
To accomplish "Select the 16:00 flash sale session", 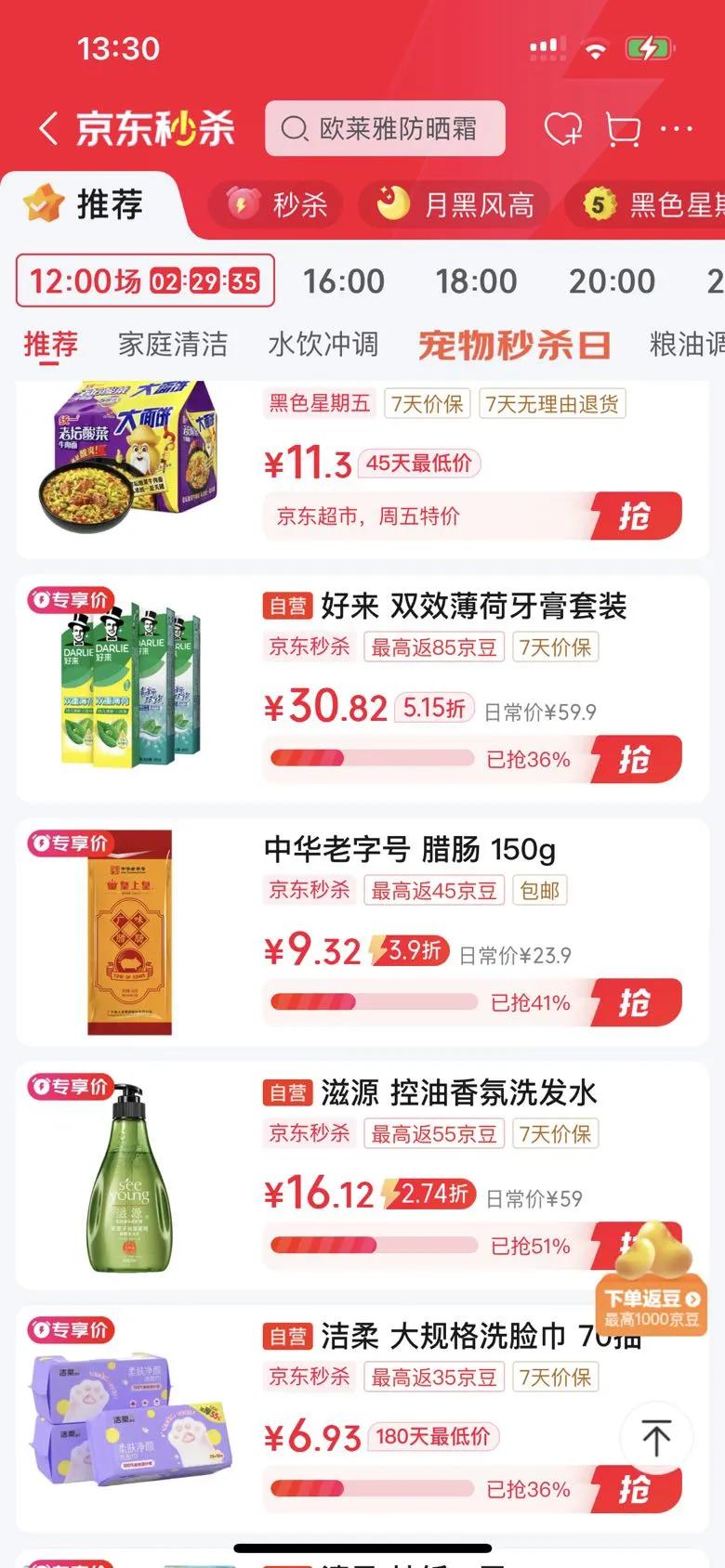I will (x=344, y=281).
